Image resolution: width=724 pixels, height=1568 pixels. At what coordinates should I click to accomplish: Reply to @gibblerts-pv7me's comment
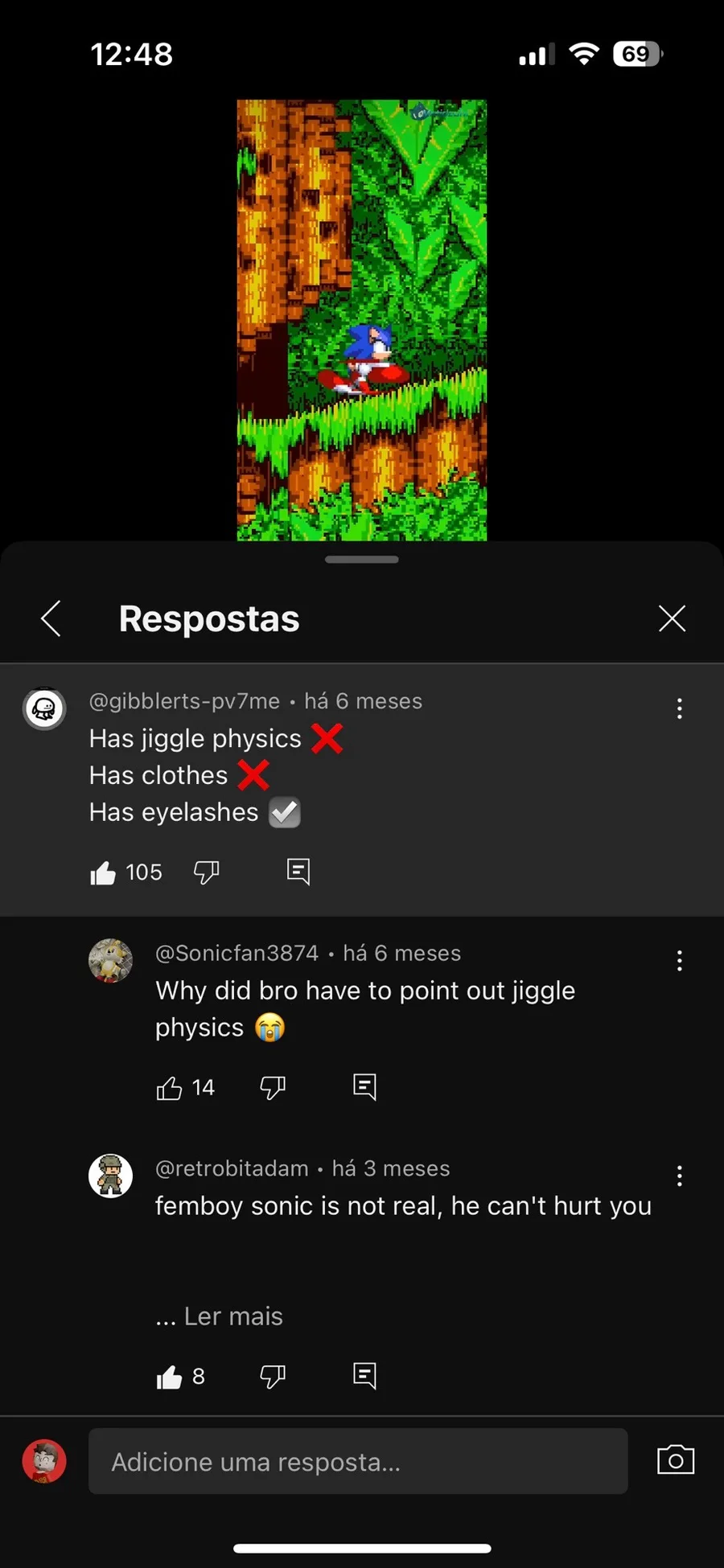[298, 872]
